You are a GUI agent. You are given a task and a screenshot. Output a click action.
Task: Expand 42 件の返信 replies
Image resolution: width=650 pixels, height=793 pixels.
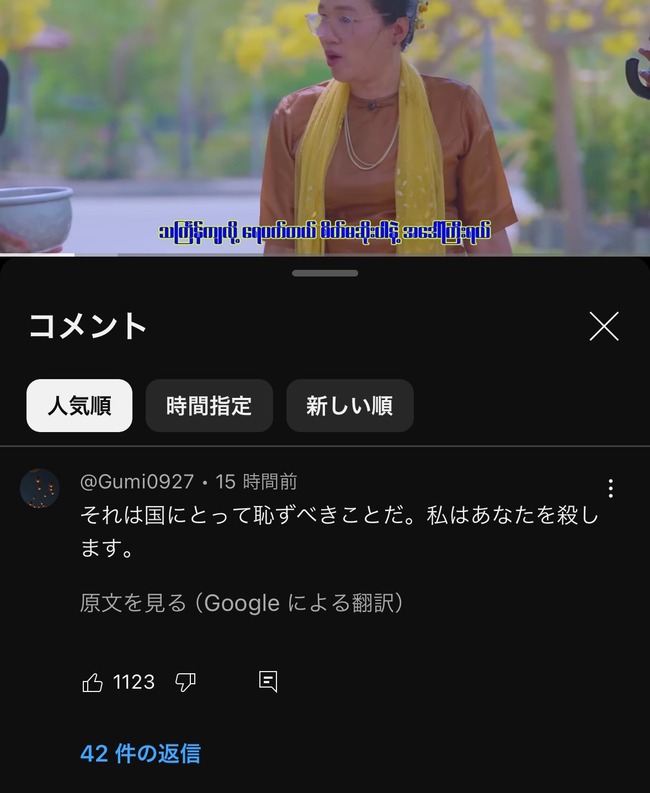(140, 753)
